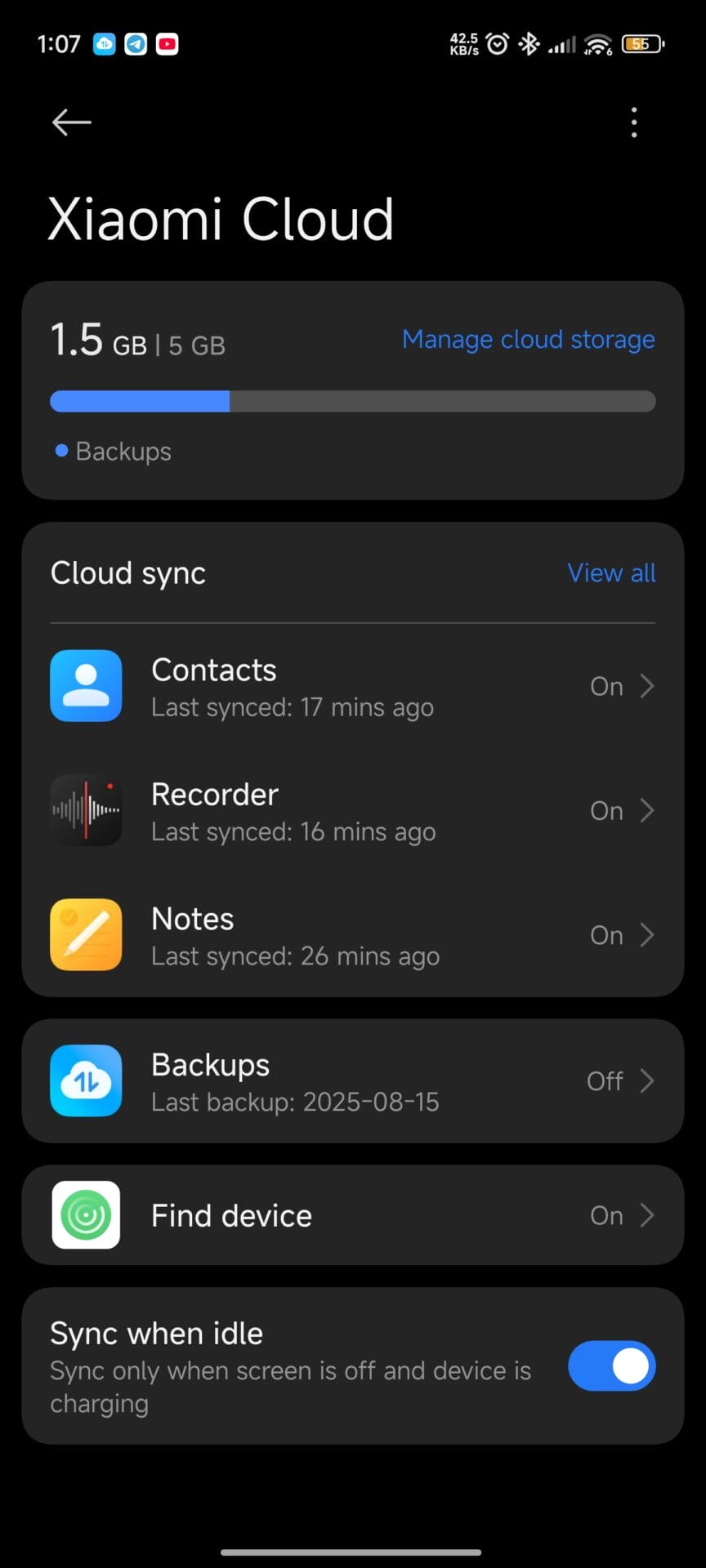The image size is (706, 1568).
Task: Open Find device settings
Action: point(353,1215)
